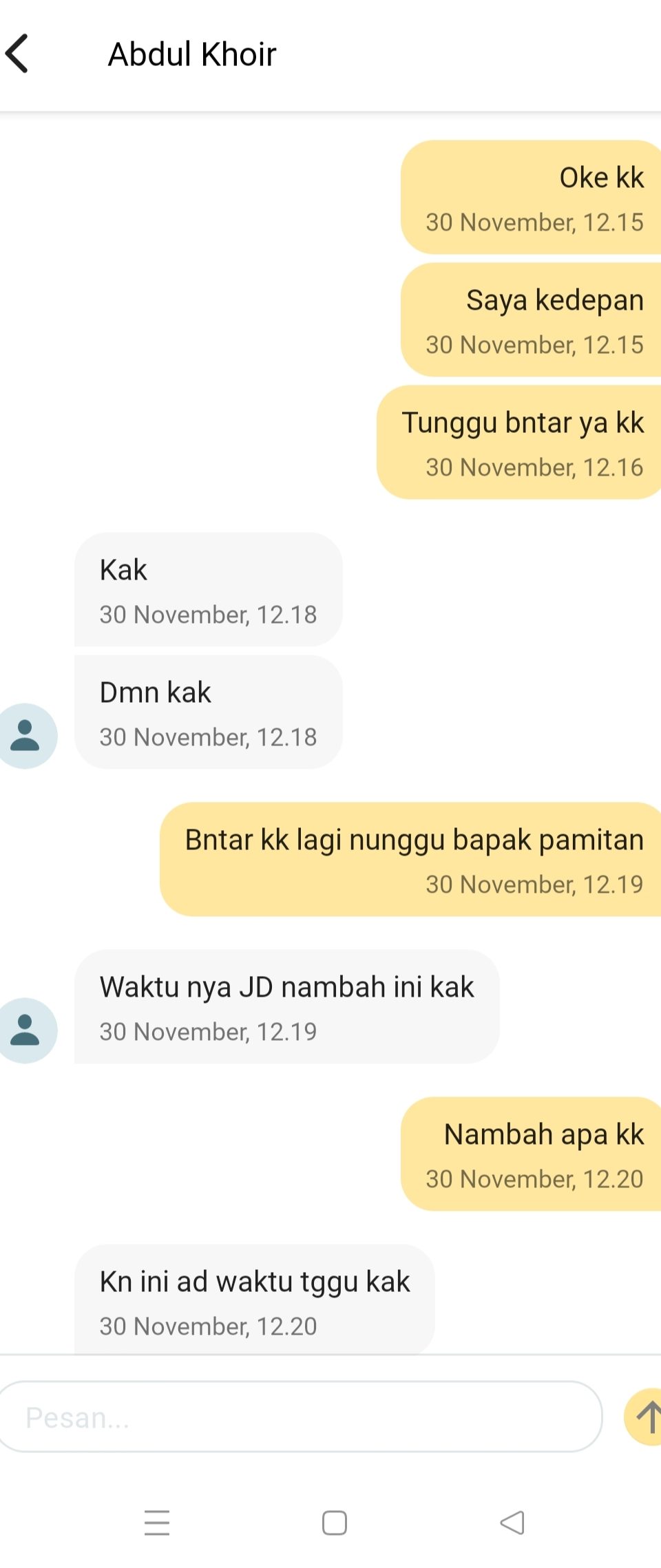This screenshot has height=1568, width=661.
Task: Send the message with arrow button
Action: 644,1417
